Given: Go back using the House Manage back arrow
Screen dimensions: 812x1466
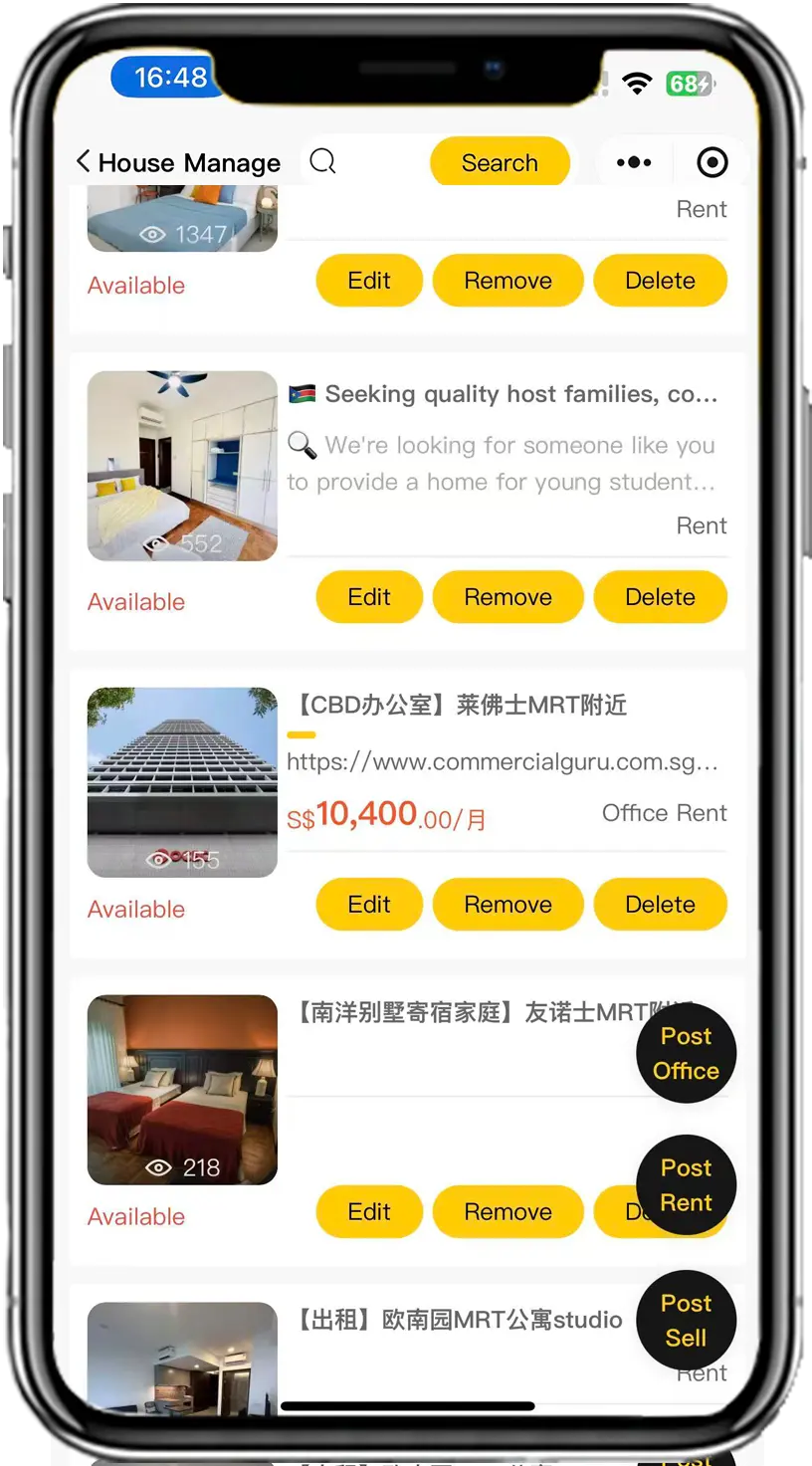Looking at the screenshot, I should (84, 161).
